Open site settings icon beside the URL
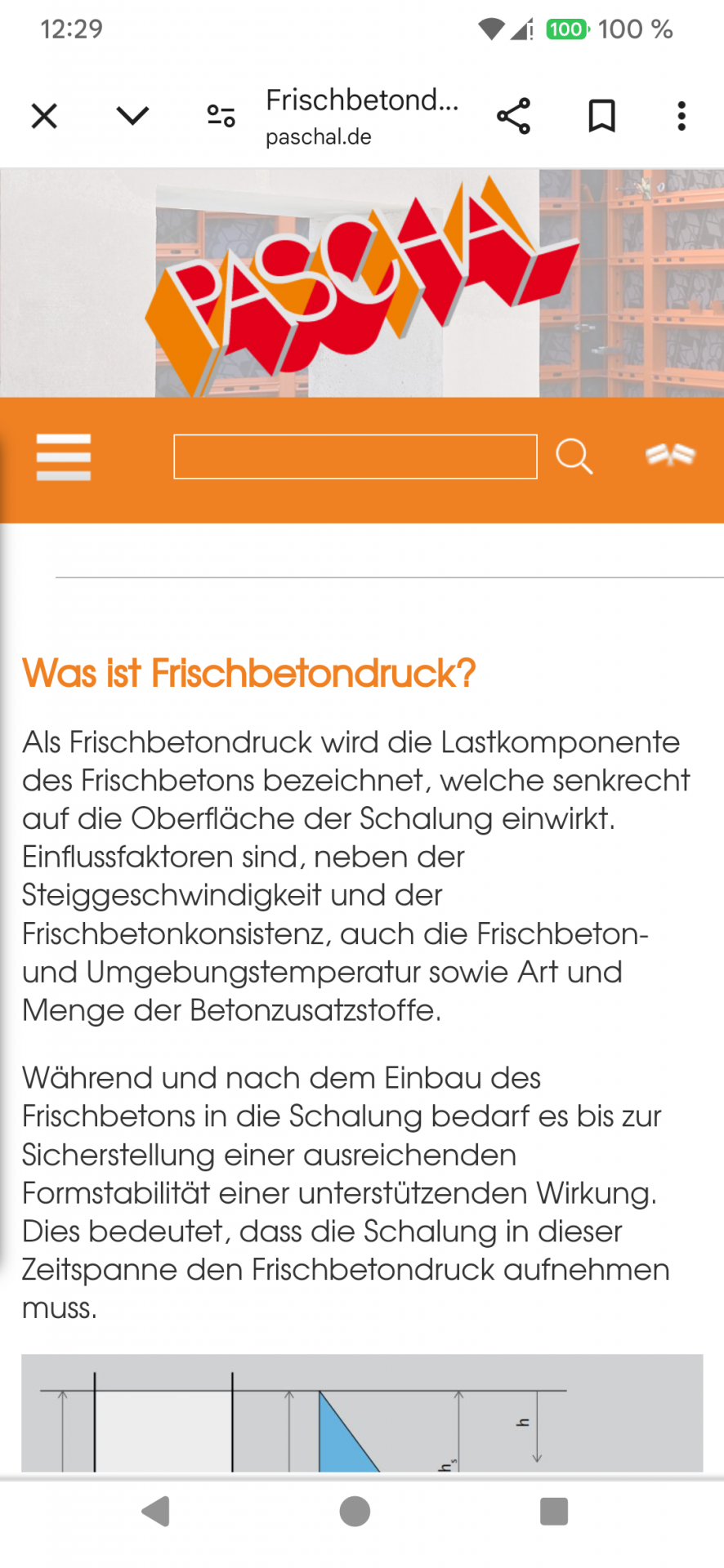 pyautogui.click(x=221, y=116)
